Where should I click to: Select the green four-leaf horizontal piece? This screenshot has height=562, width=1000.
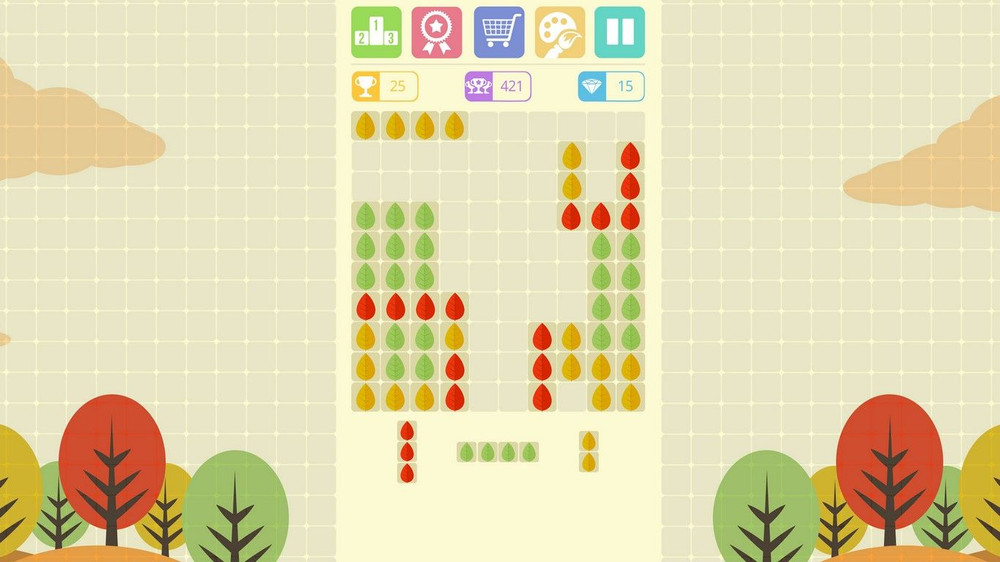[x=498, y=452]
